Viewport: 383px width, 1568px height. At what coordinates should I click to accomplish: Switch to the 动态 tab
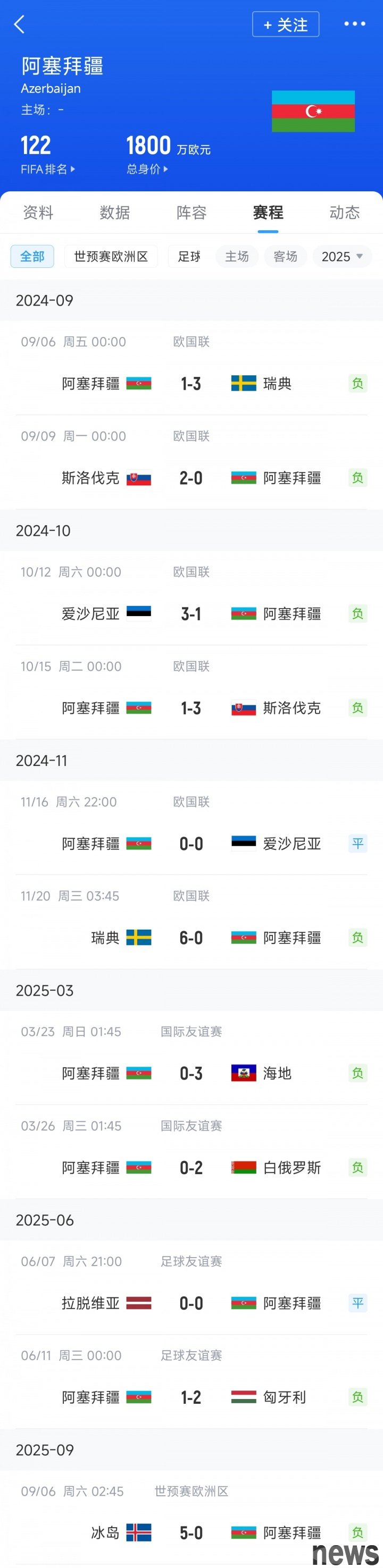[x=344, y=212]
